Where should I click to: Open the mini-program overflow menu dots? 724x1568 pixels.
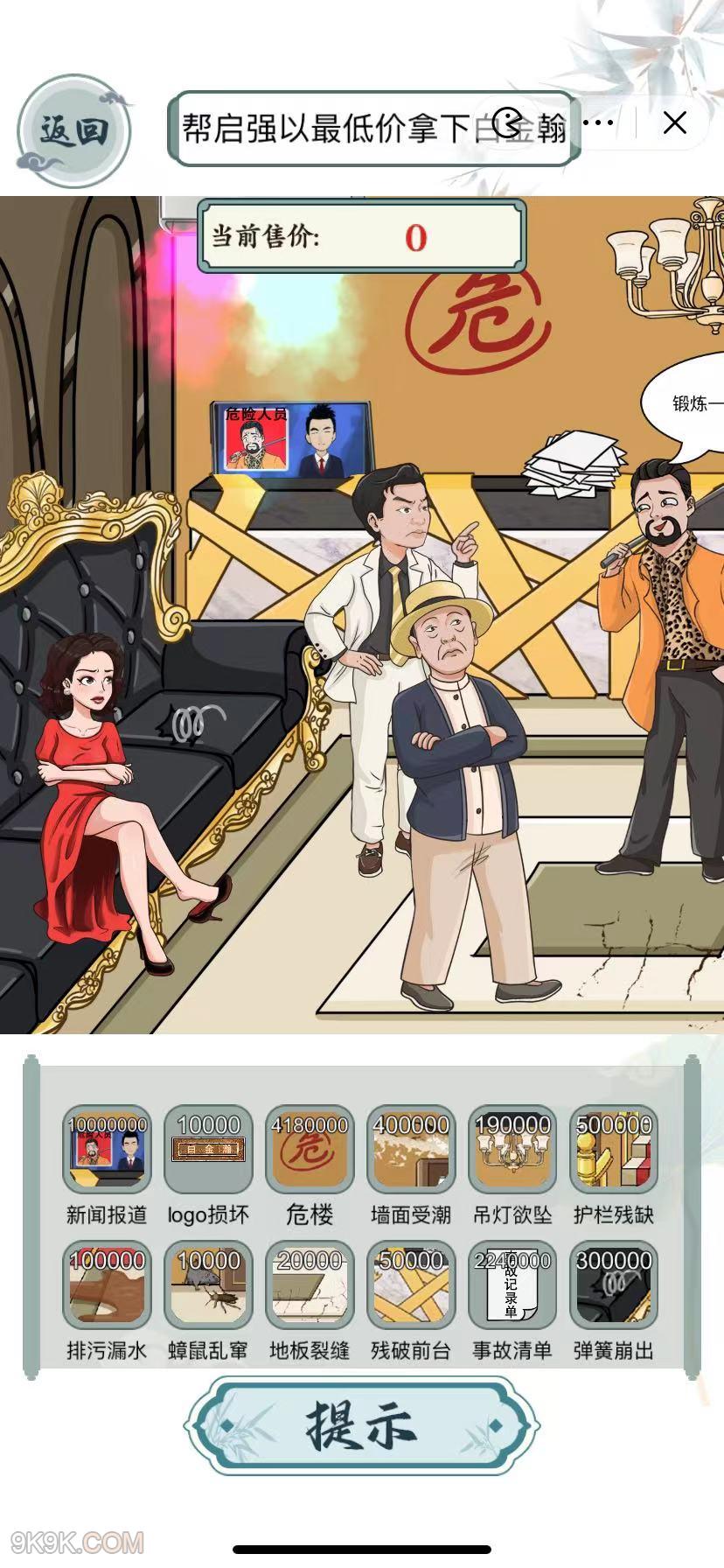tap(598, 122)
